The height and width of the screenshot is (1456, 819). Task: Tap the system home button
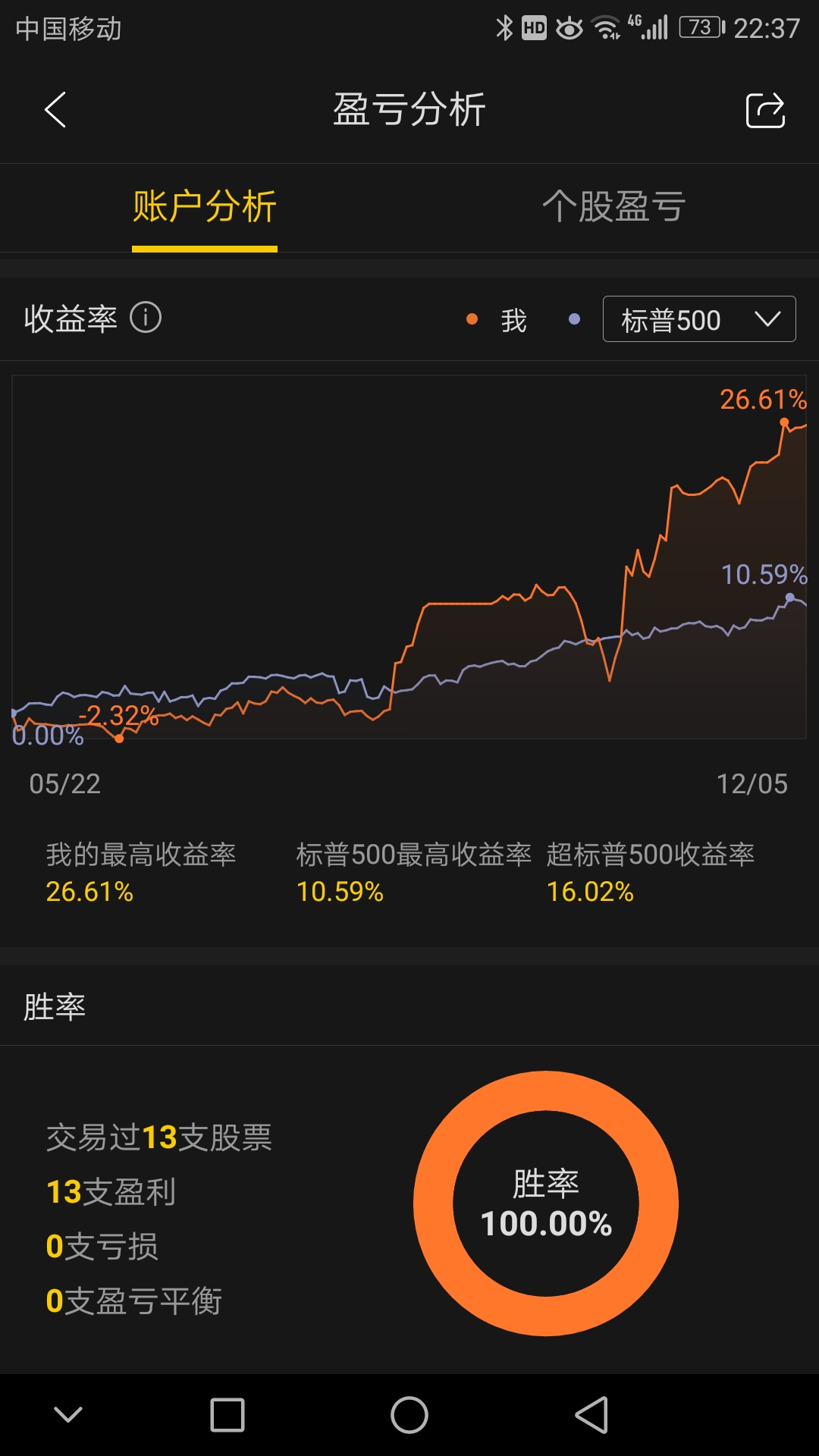[x=409, y=1415]
